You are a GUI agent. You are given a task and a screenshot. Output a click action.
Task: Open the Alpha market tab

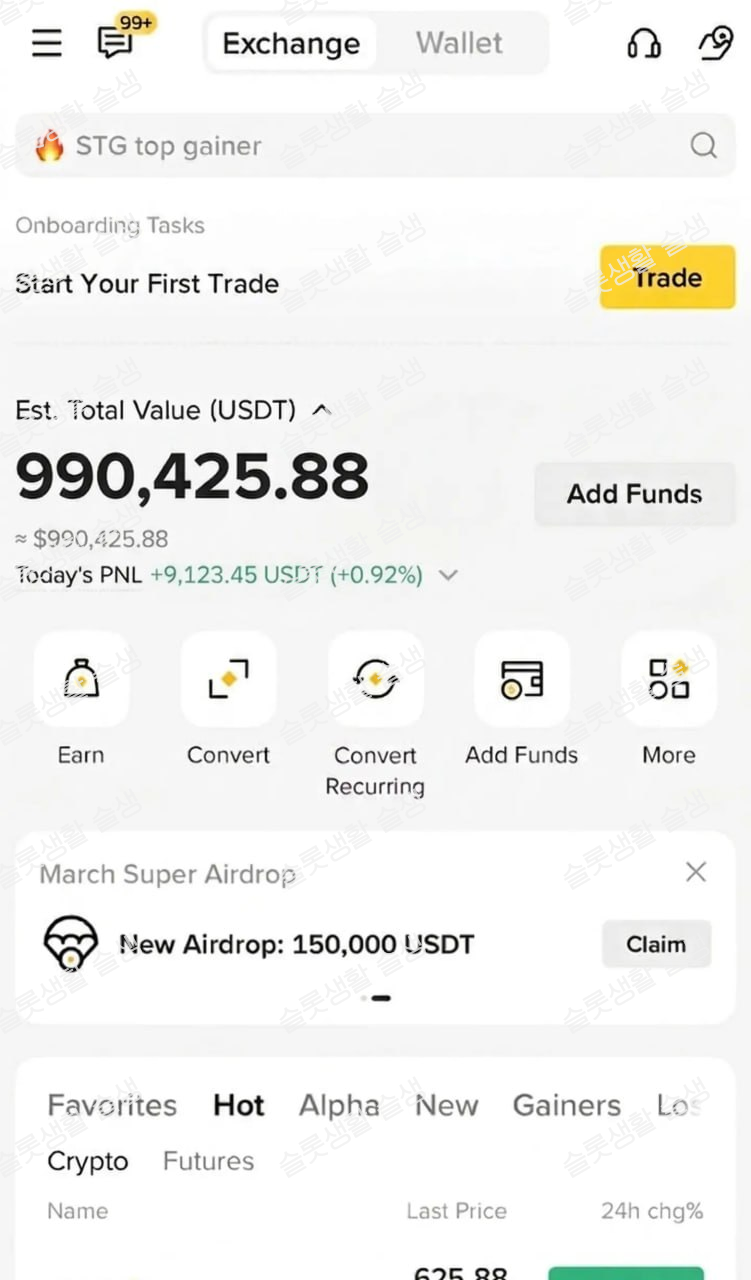click(339, 1105)
